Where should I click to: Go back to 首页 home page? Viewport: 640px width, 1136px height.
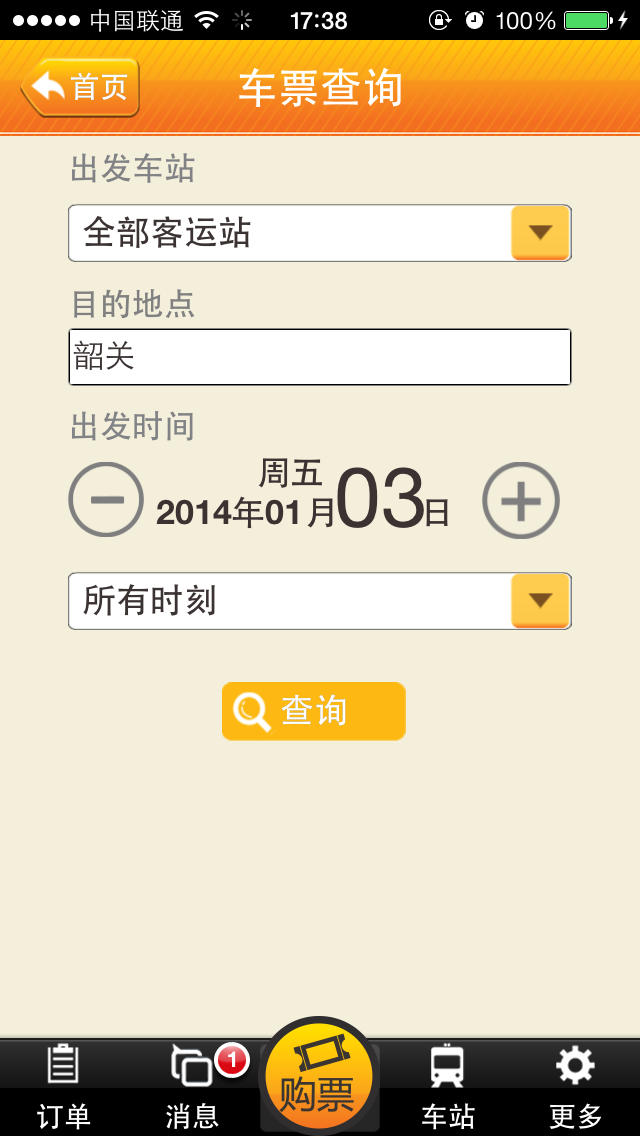[x=80, y=88]
